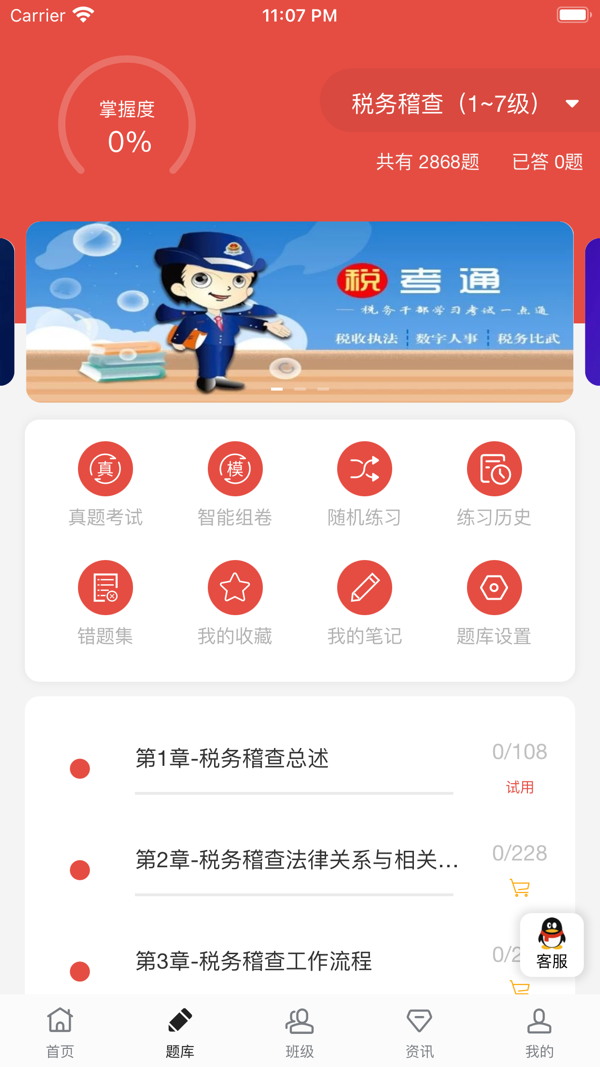
Task: Open the 税考通 promotional banner
Action: (300, 311)
